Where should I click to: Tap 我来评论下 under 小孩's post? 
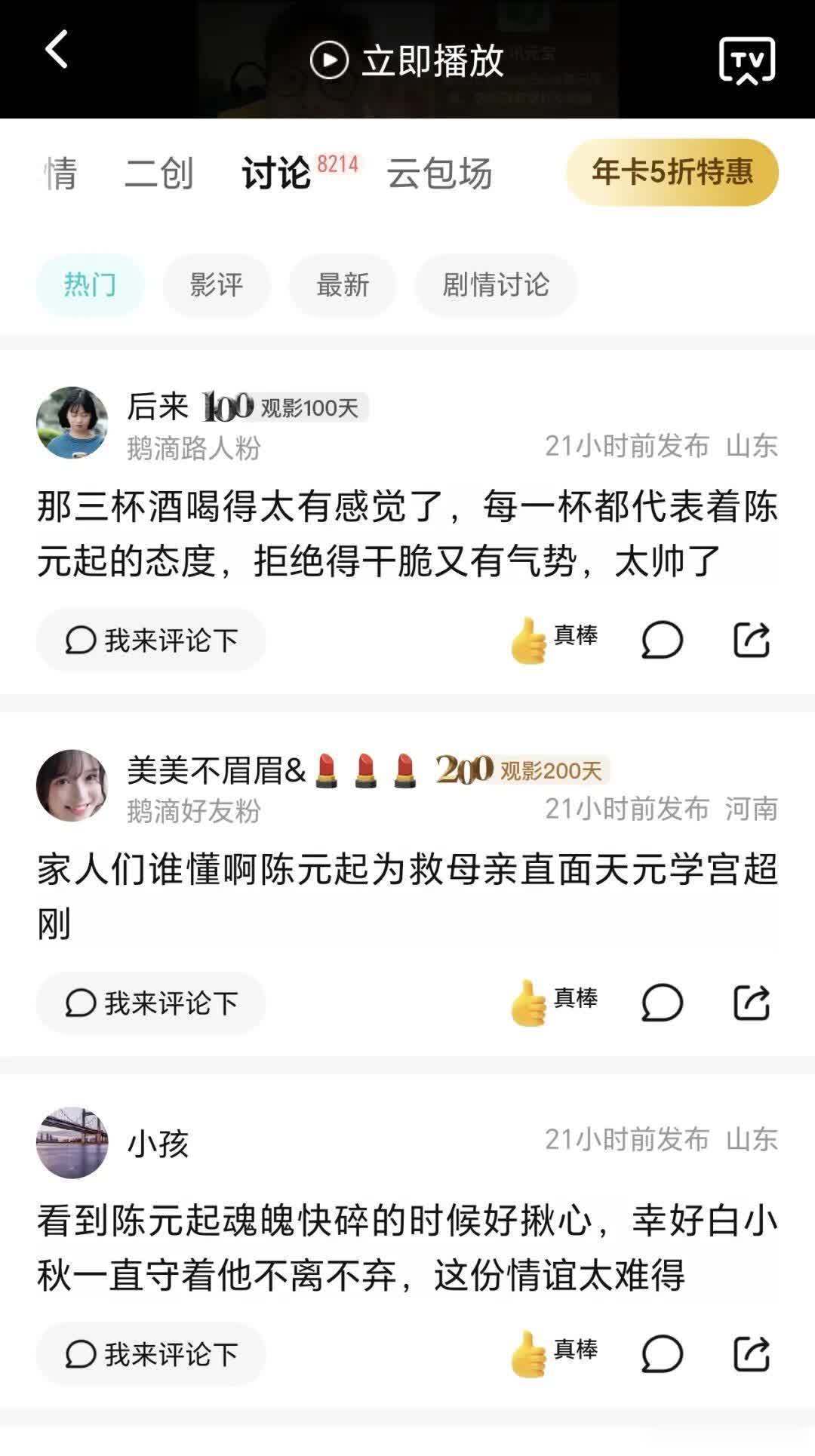click(x=151, y=1354)
